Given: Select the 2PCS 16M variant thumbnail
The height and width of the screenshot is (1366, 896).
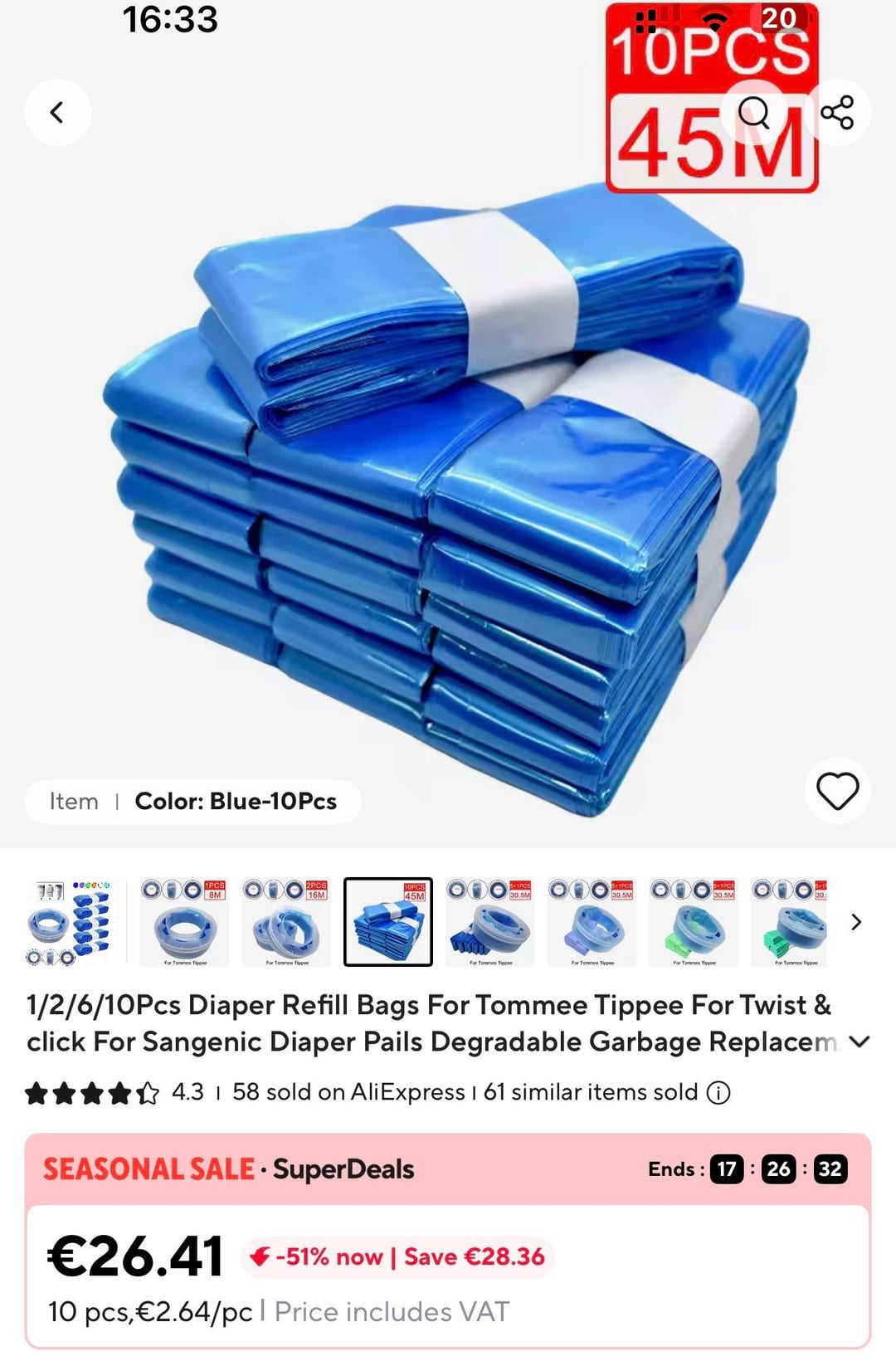Looking at the screenshot, I should 286,922.
